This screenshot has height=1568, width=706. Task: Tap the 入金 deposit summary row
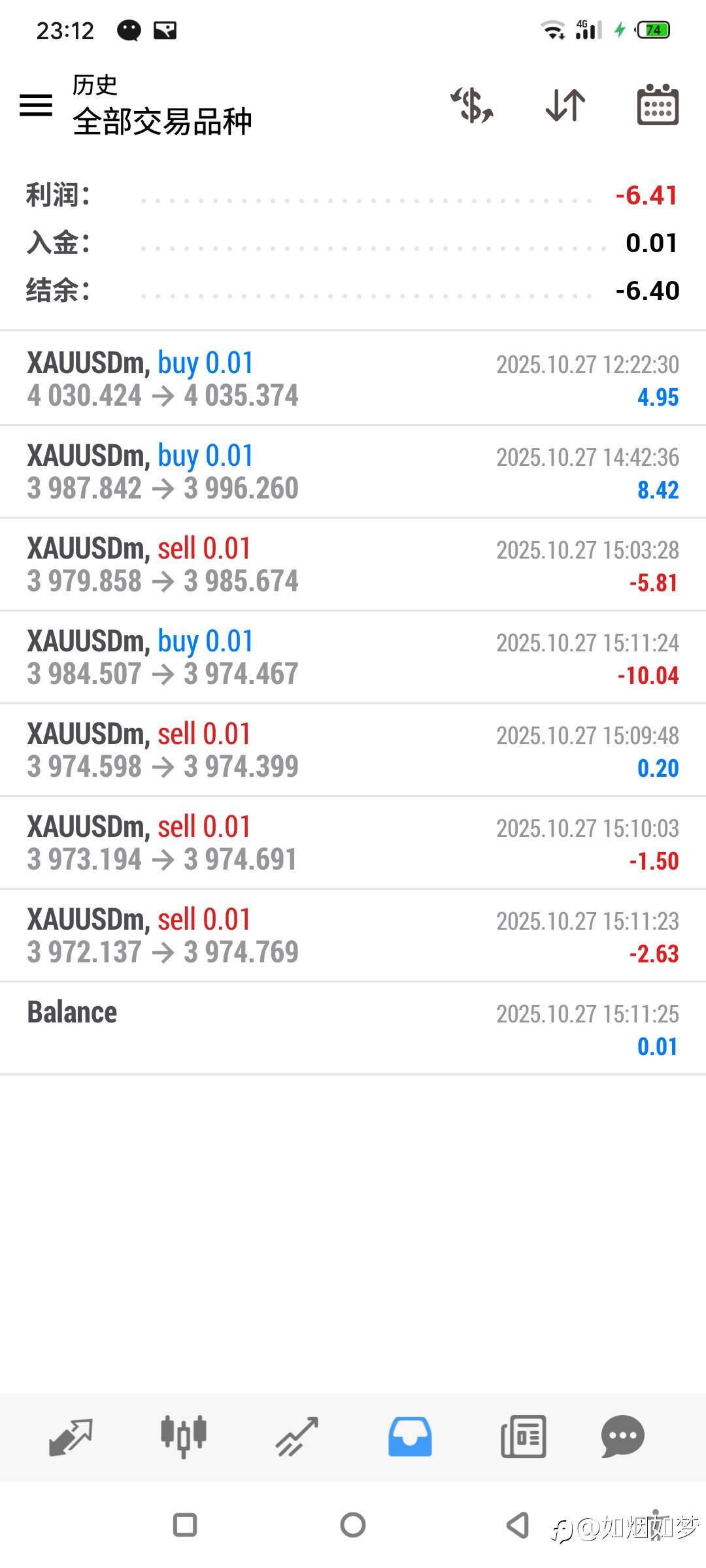(353, 243)
